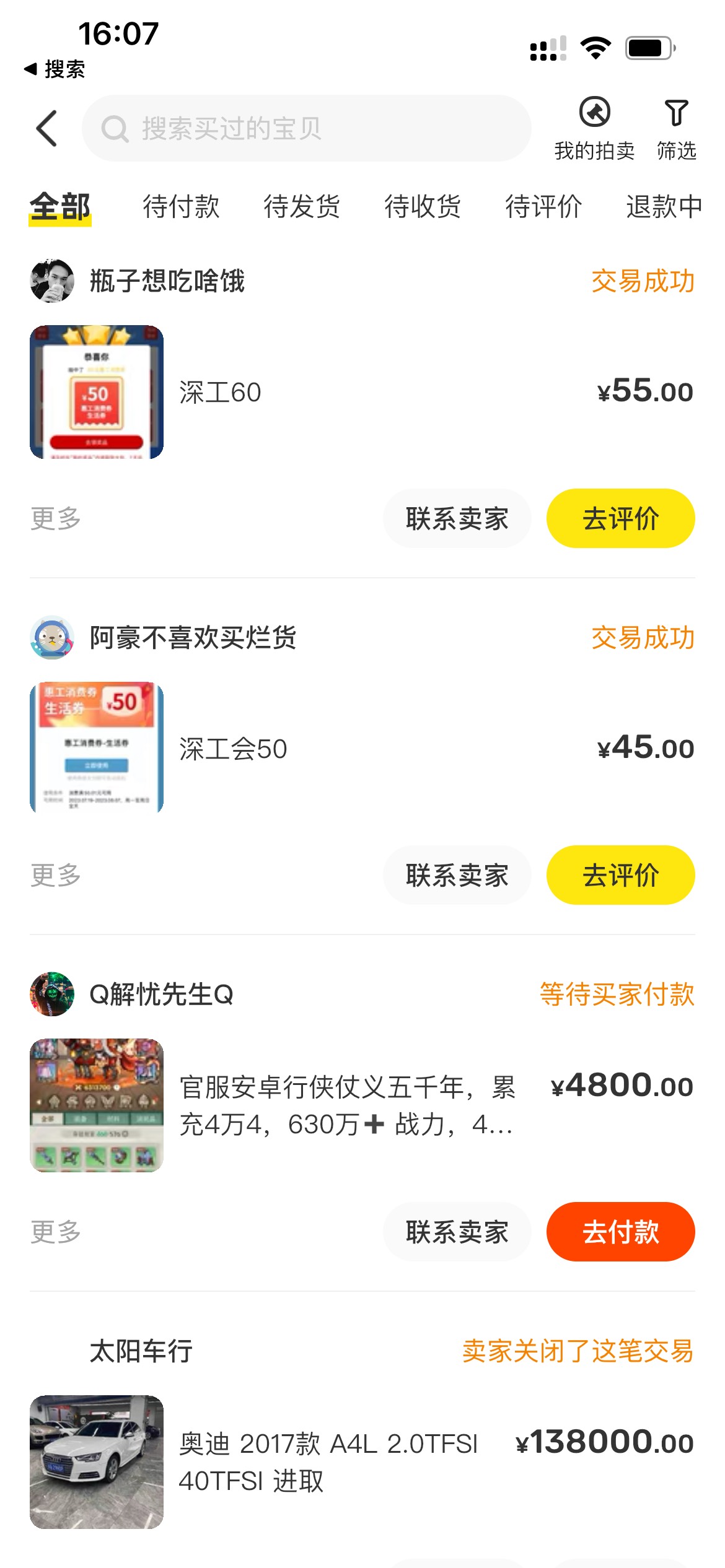725x1568 pixels.
Task: Contact seller Q解忧先生Q about the order
Action: tap(457, 1232)
